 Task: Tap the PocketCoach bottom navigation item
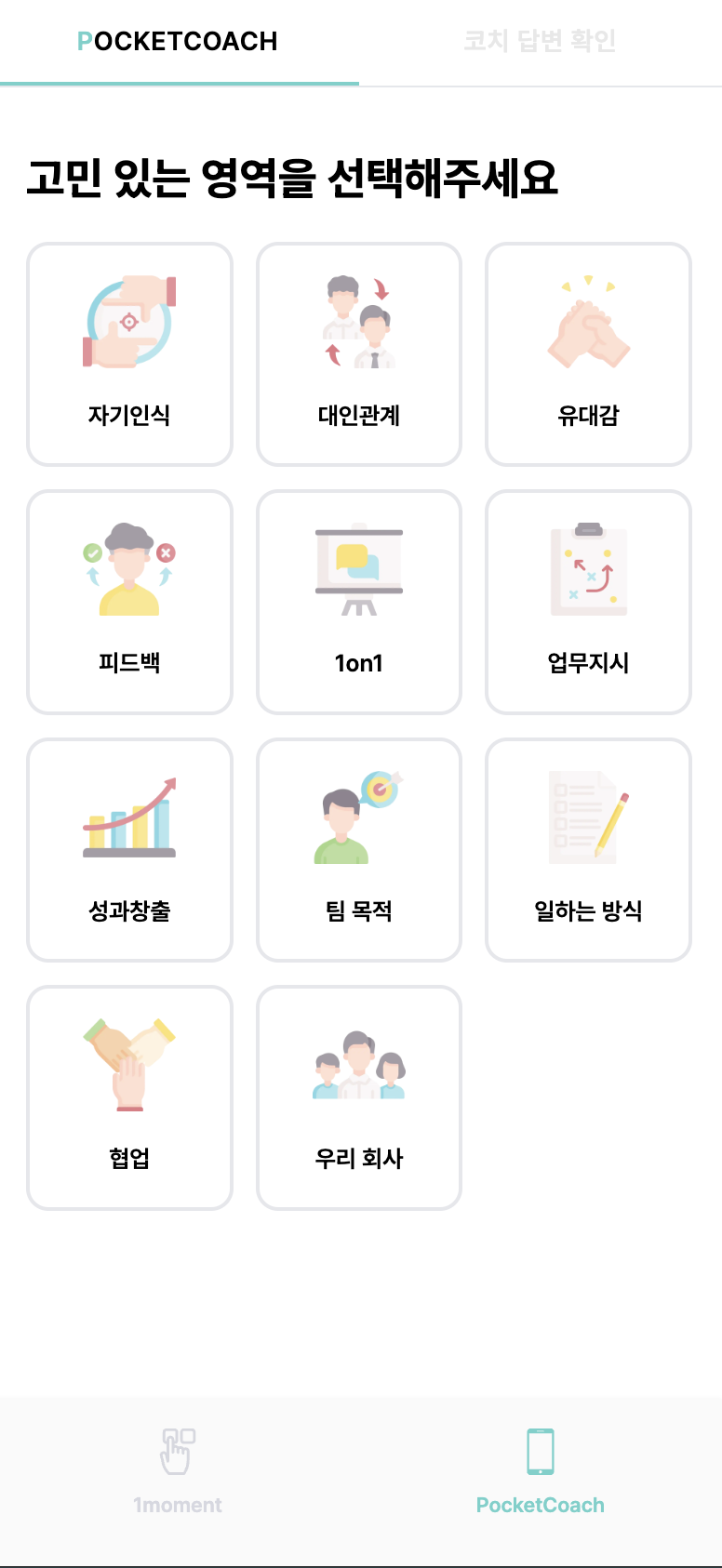(541, 1471)
